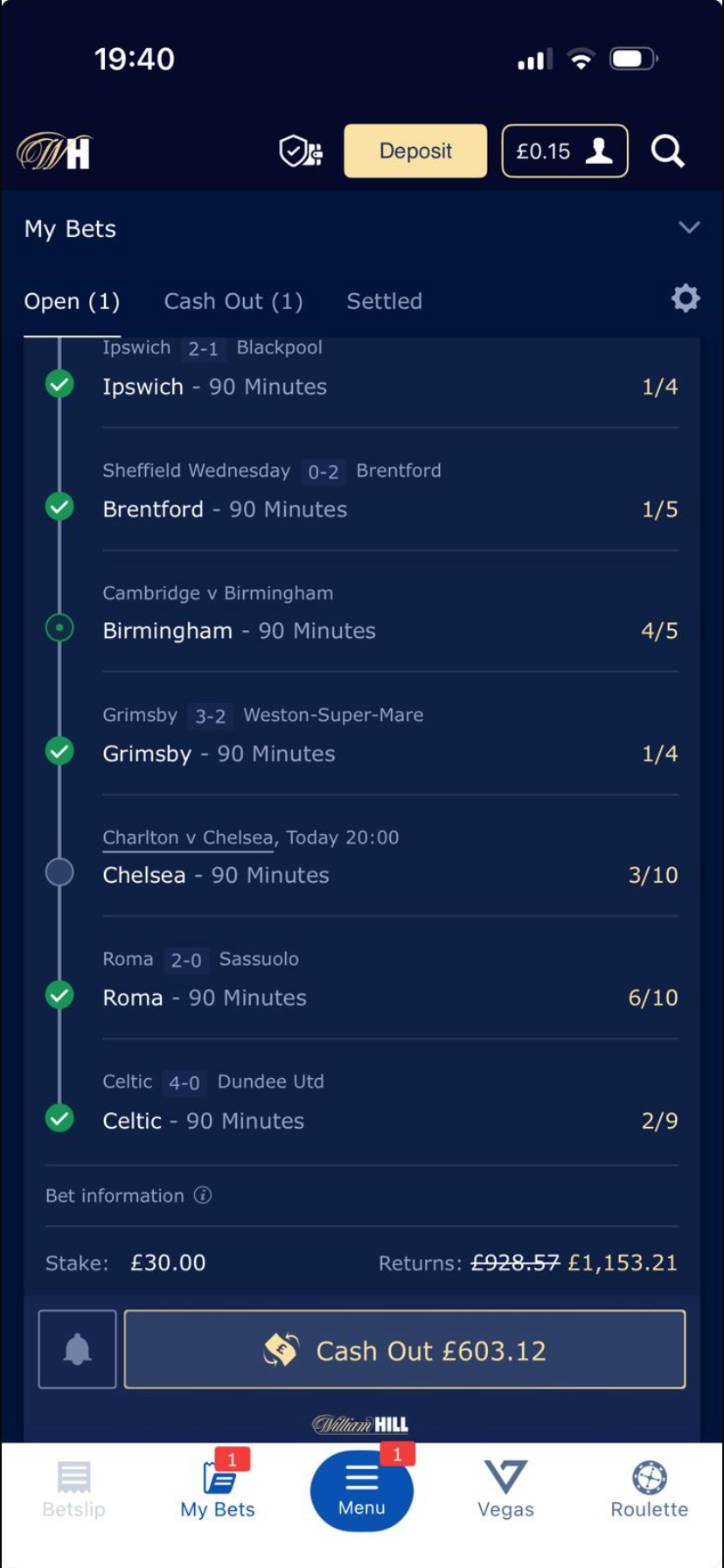This screenshot has width=724, height=1568.
Task: Tap the William Hill logo
Action: point(54,151)
